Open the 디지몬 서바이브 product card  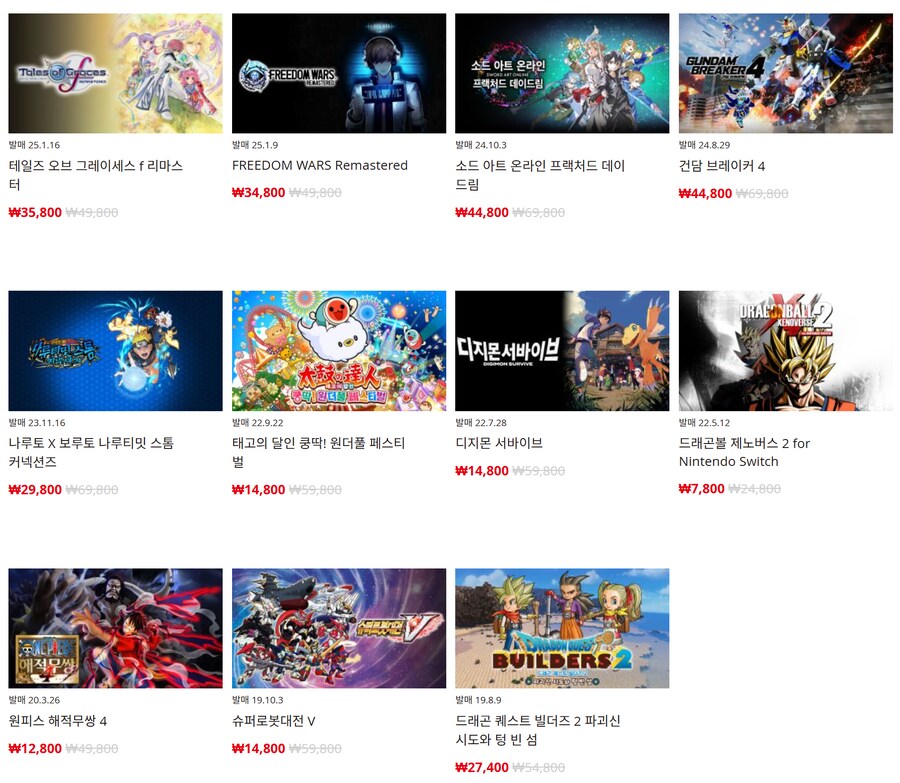562,351
